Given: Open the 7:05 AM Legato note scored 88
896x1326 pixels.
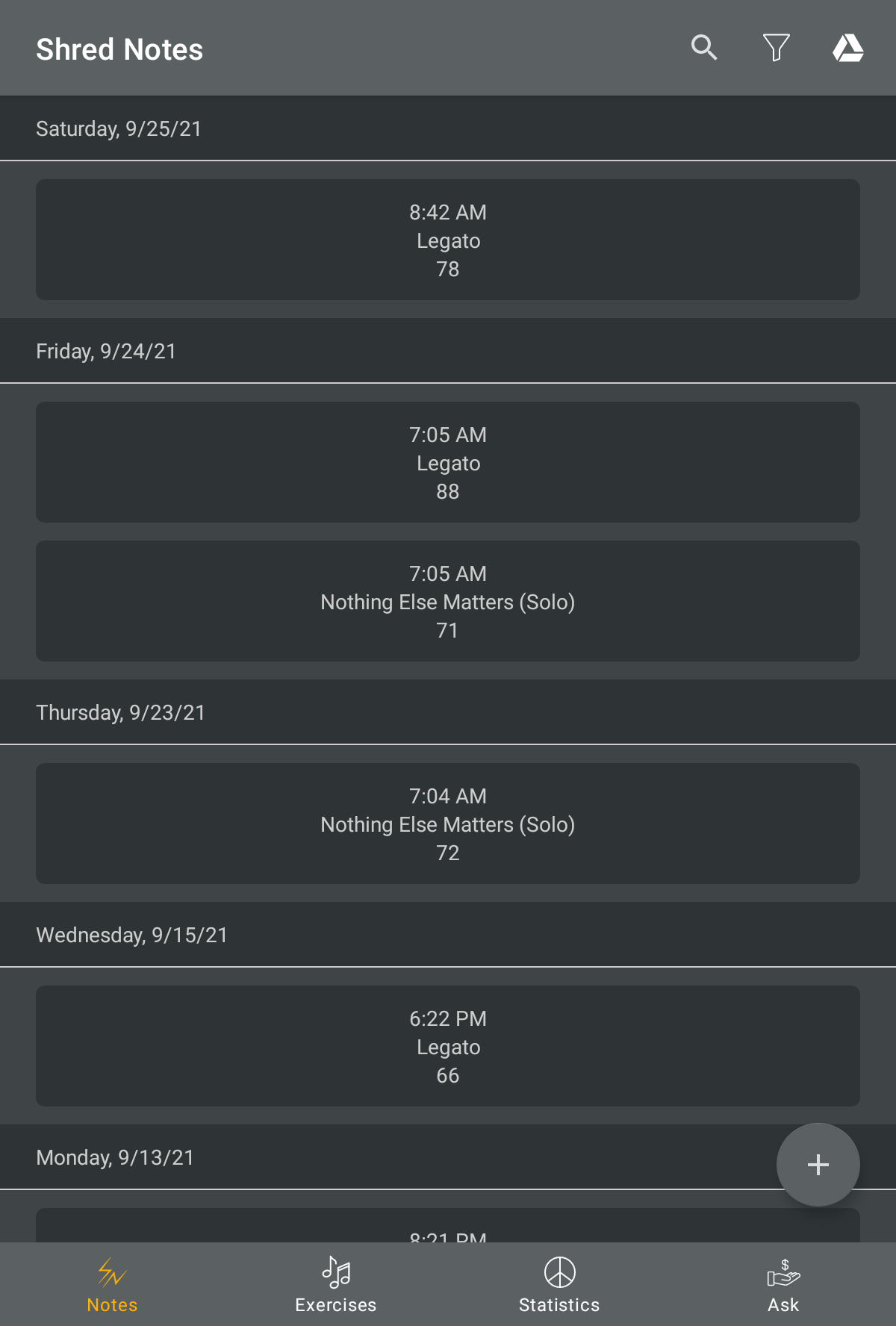Looking at the screenshot, I should coord(448,462).
